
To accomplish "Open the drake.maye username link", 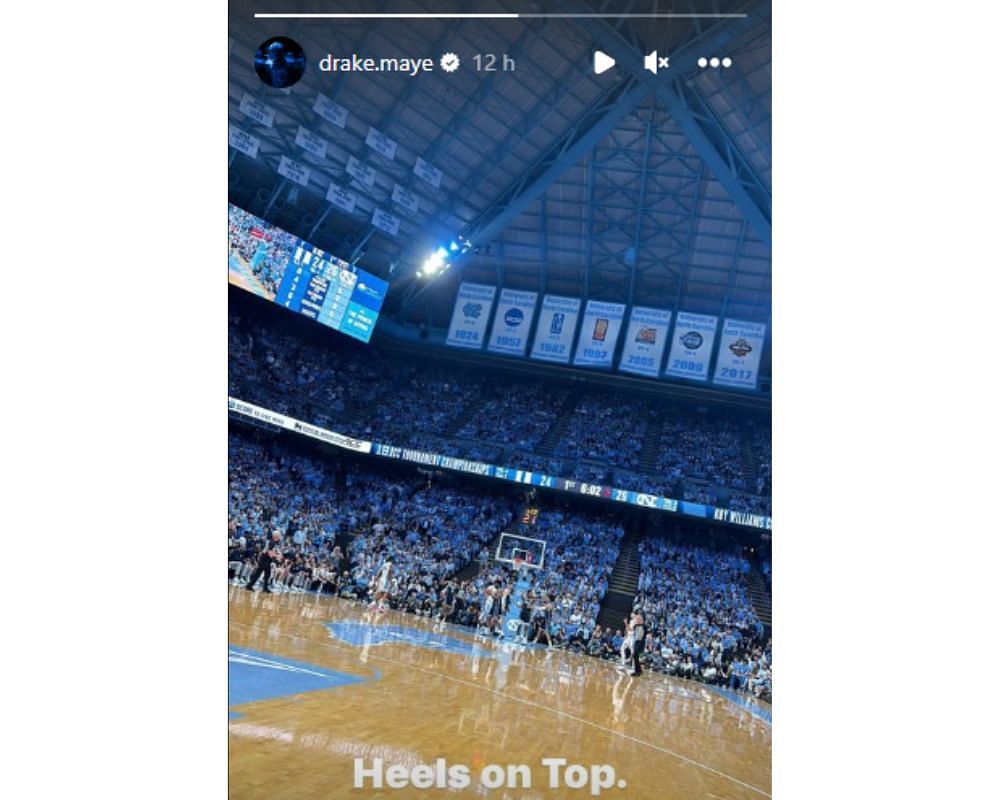I will pyautogui.click(x=375, y=63).
